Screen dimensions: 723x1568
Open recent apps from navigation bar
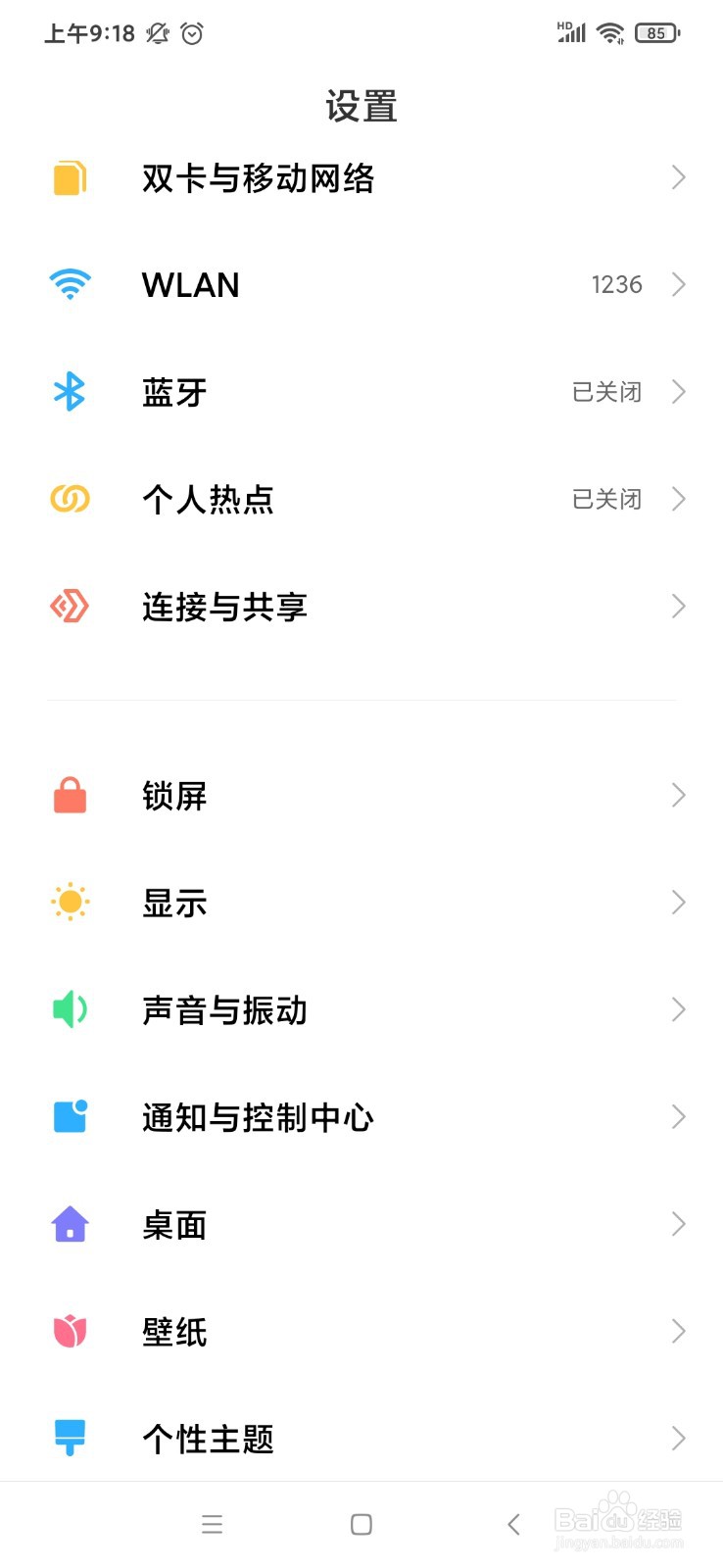pos(212,1524)
